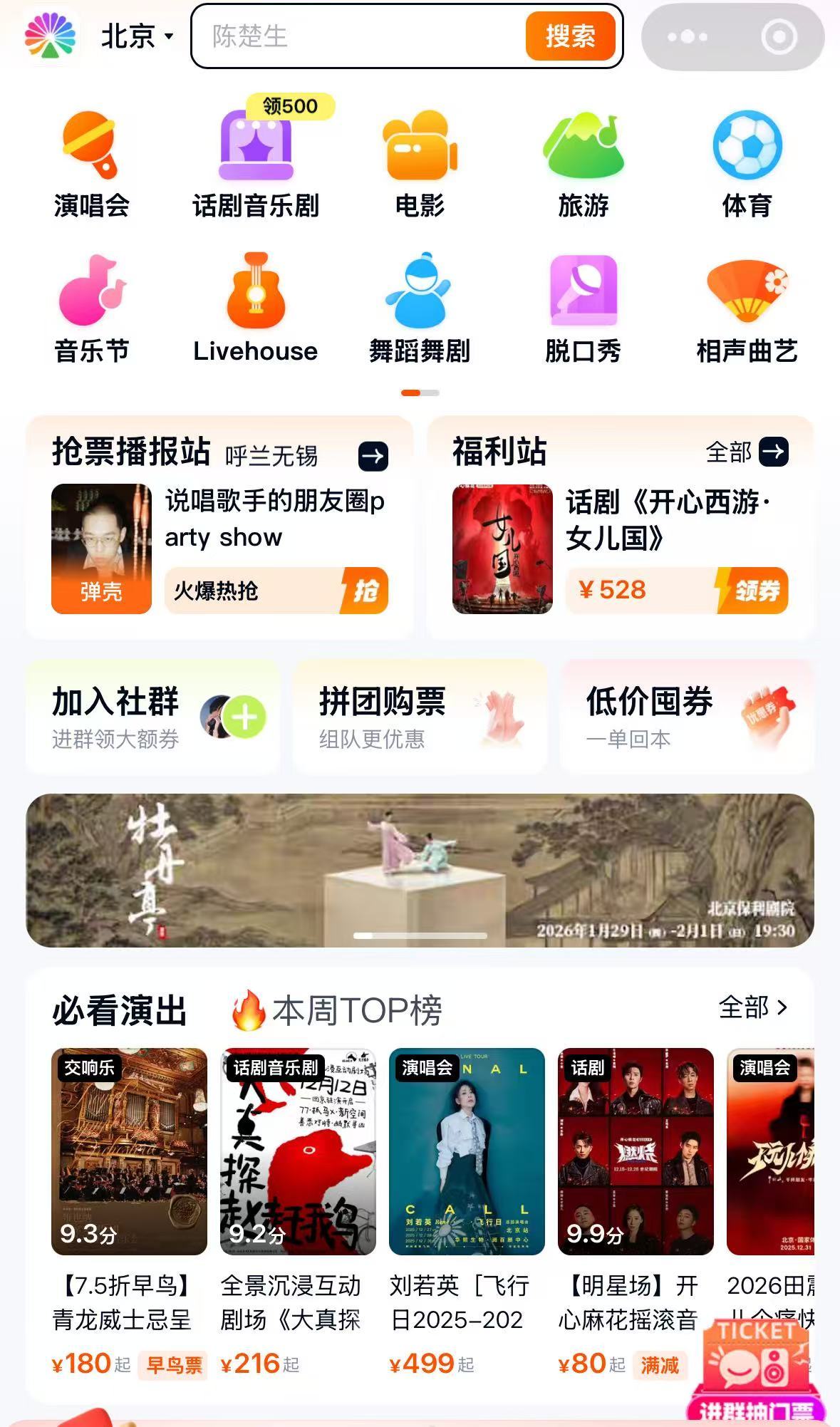This screenshot has width=840, height=1427.
Task: Switch to the 本周TOP榜 tab
Action: [x=338, y=1010]
